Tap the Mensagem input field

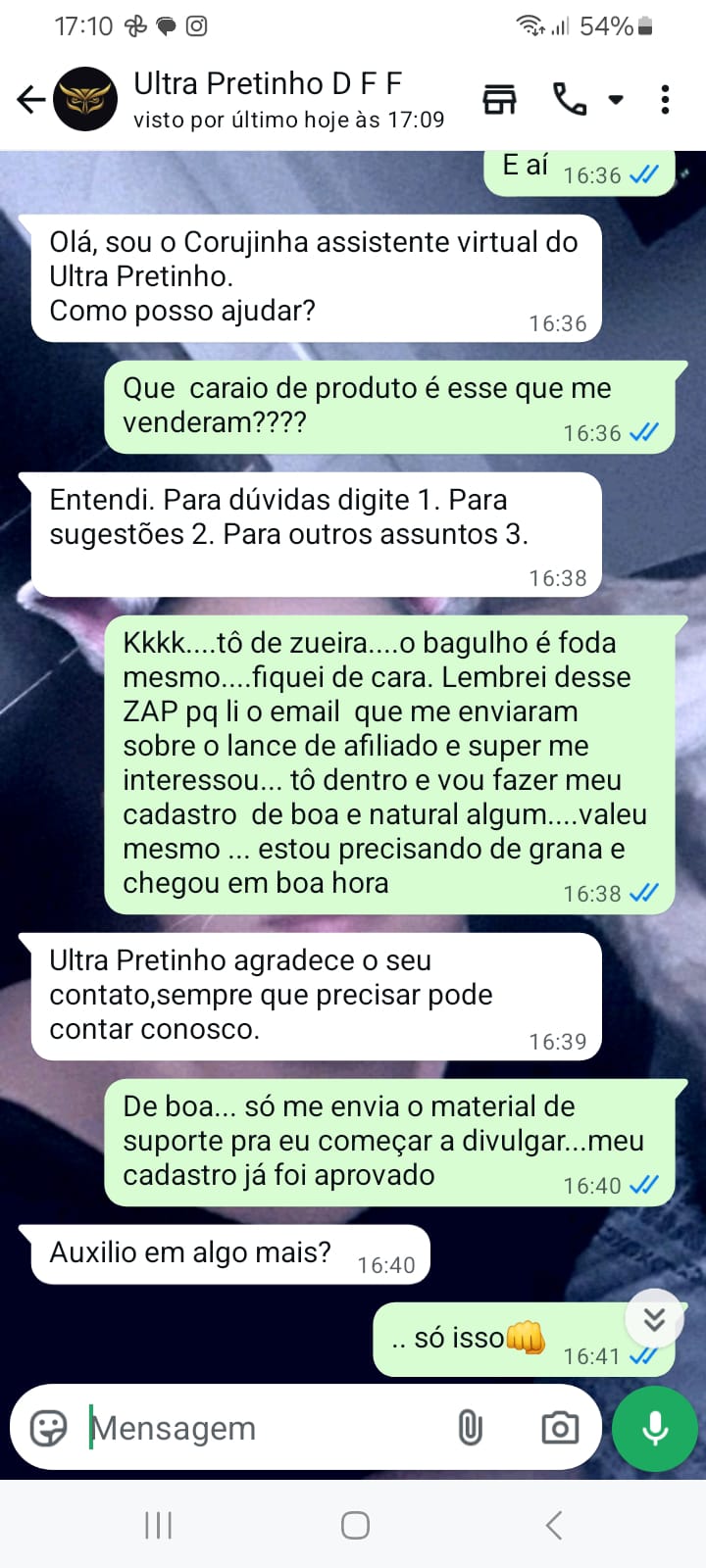coord(245,1428)
